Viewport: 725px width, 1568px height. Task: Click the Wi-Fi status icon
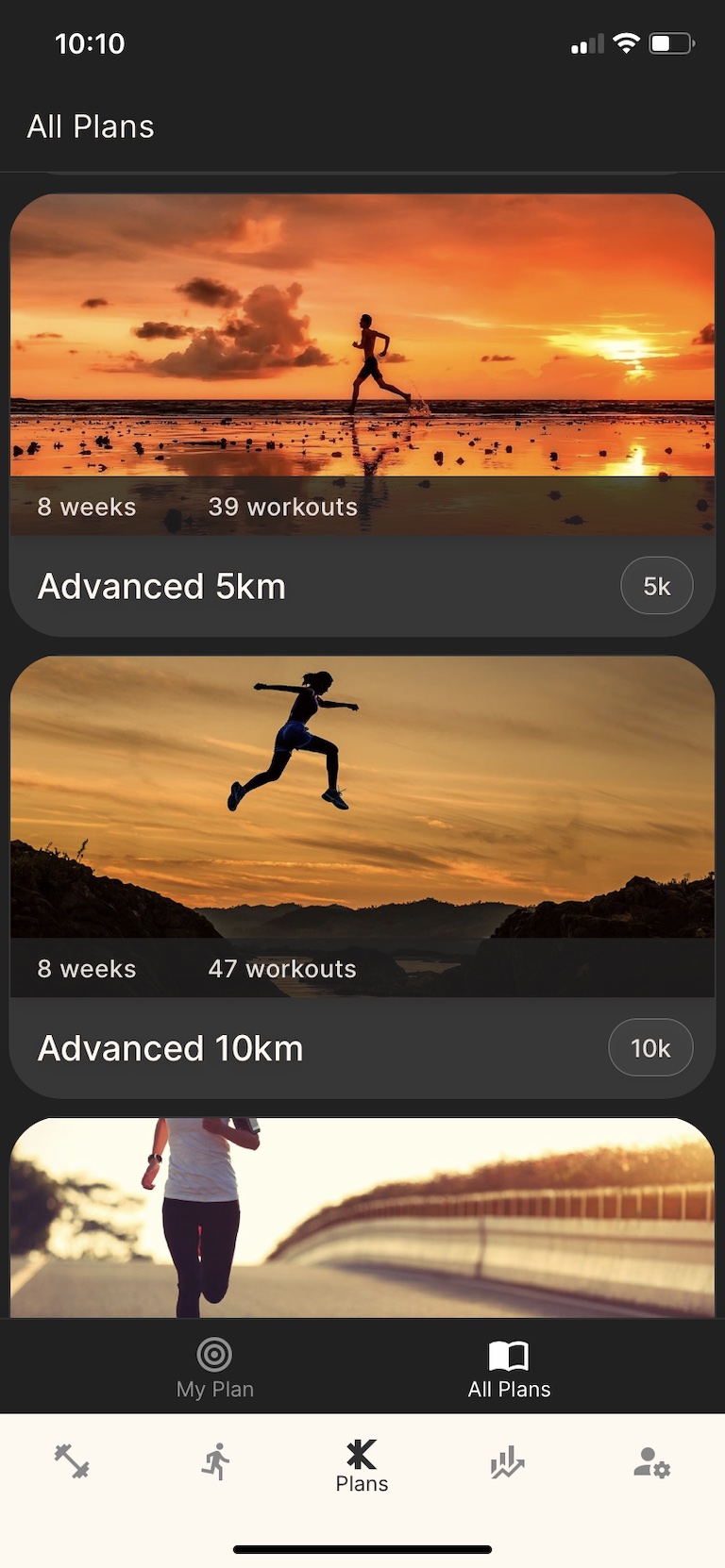[x=625, y=42]
